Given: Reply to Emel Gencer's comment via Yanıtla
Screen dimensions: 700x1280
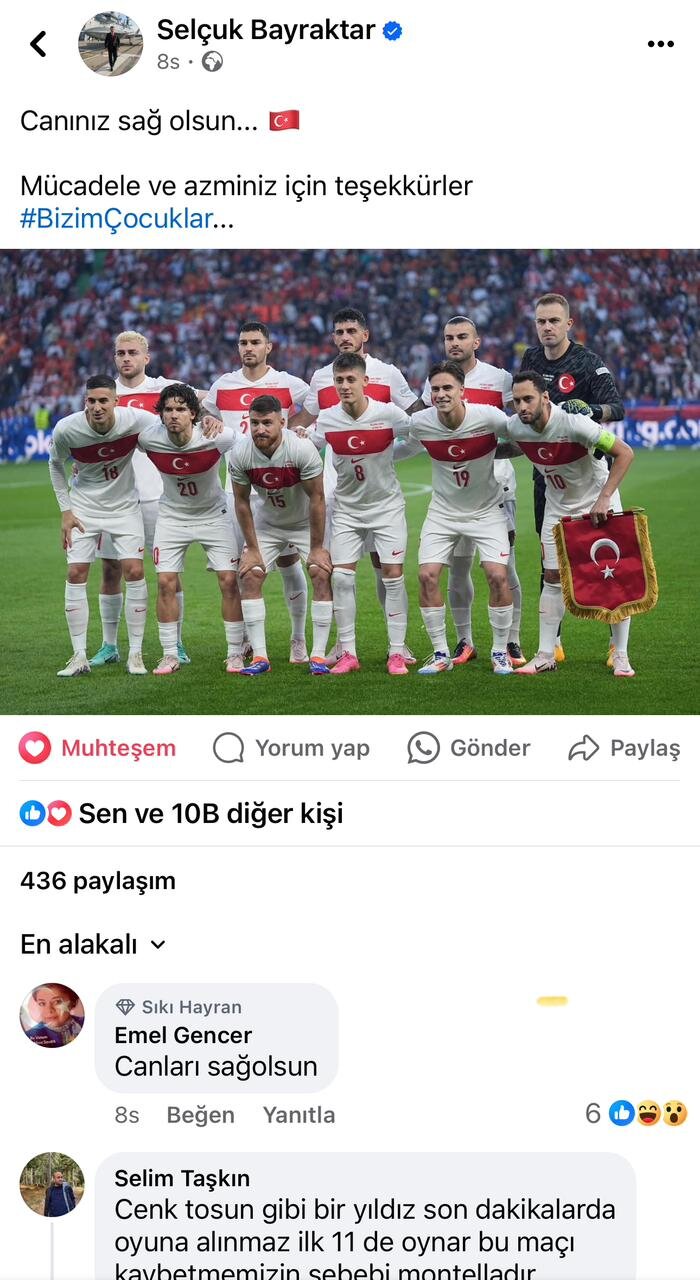Looking at the screenshot, I should (x=298, y=1115).
